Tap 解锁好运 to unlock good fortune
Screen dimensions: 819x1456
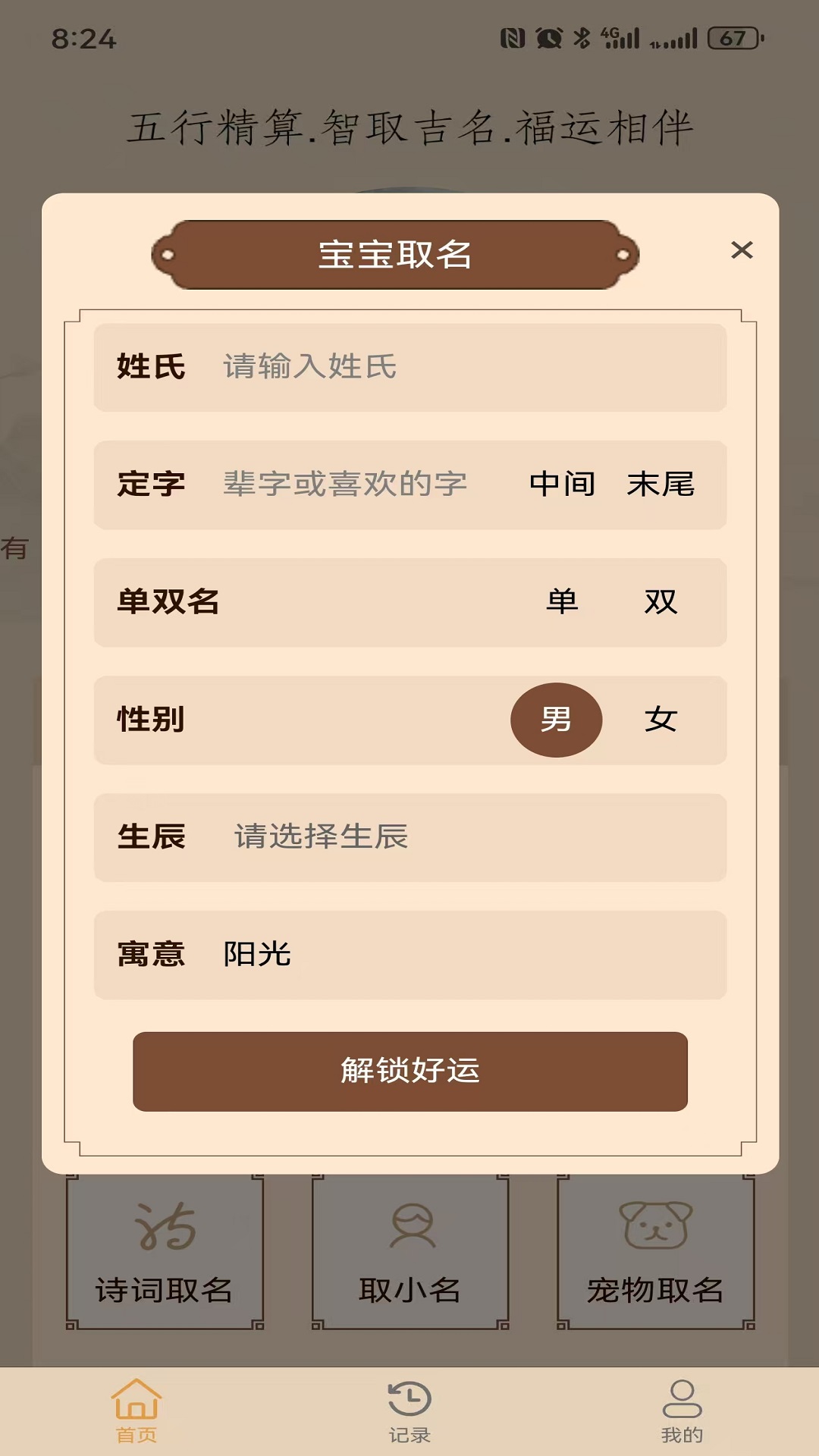point(409,1072)
